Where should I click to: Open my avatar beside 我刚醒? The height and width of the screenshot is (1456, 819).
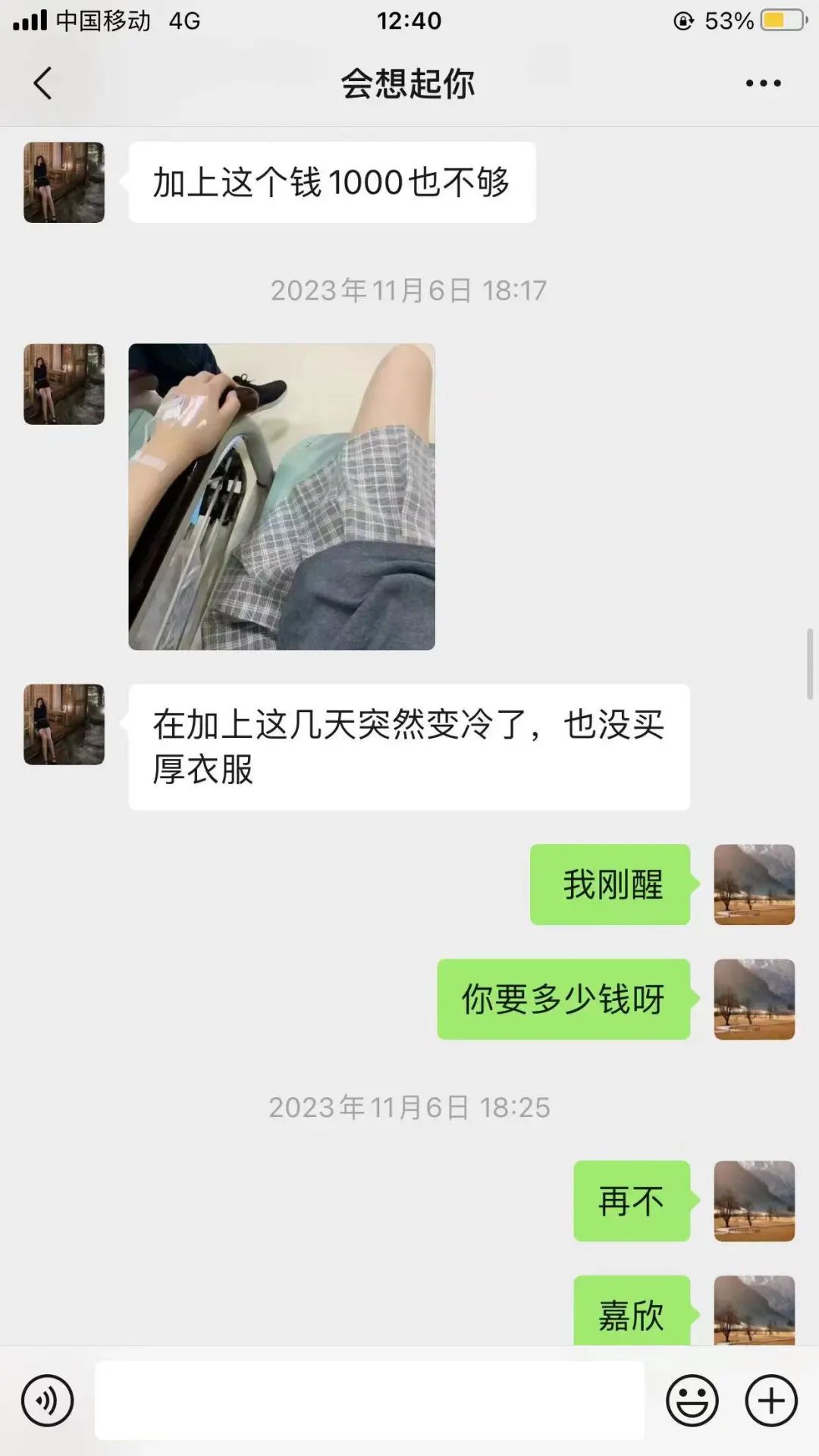pyautogui.click(x=754, y=884)
